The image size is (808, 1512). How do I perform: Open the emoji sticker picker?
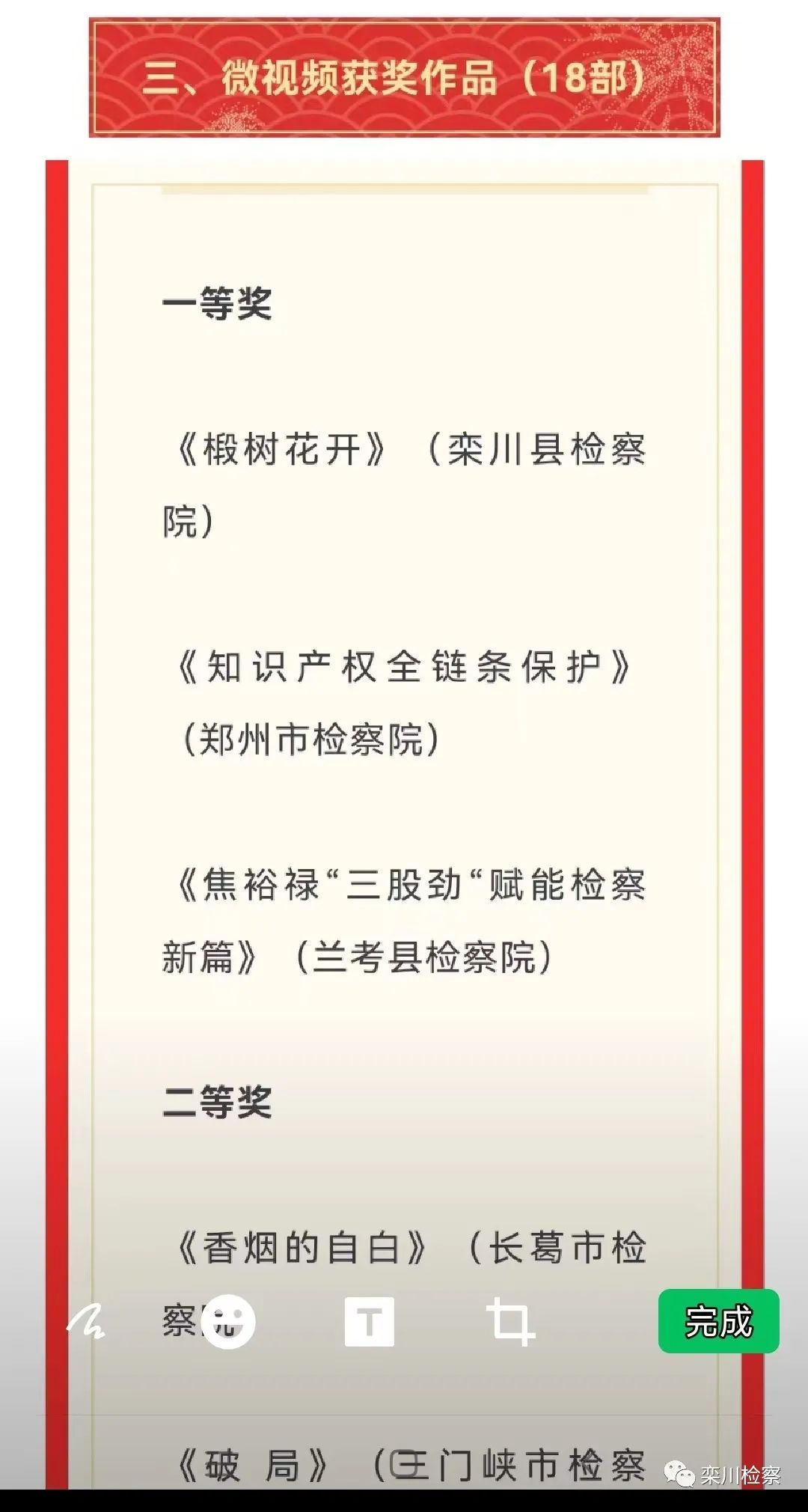pyautogui.click(x=228, y=1322)
